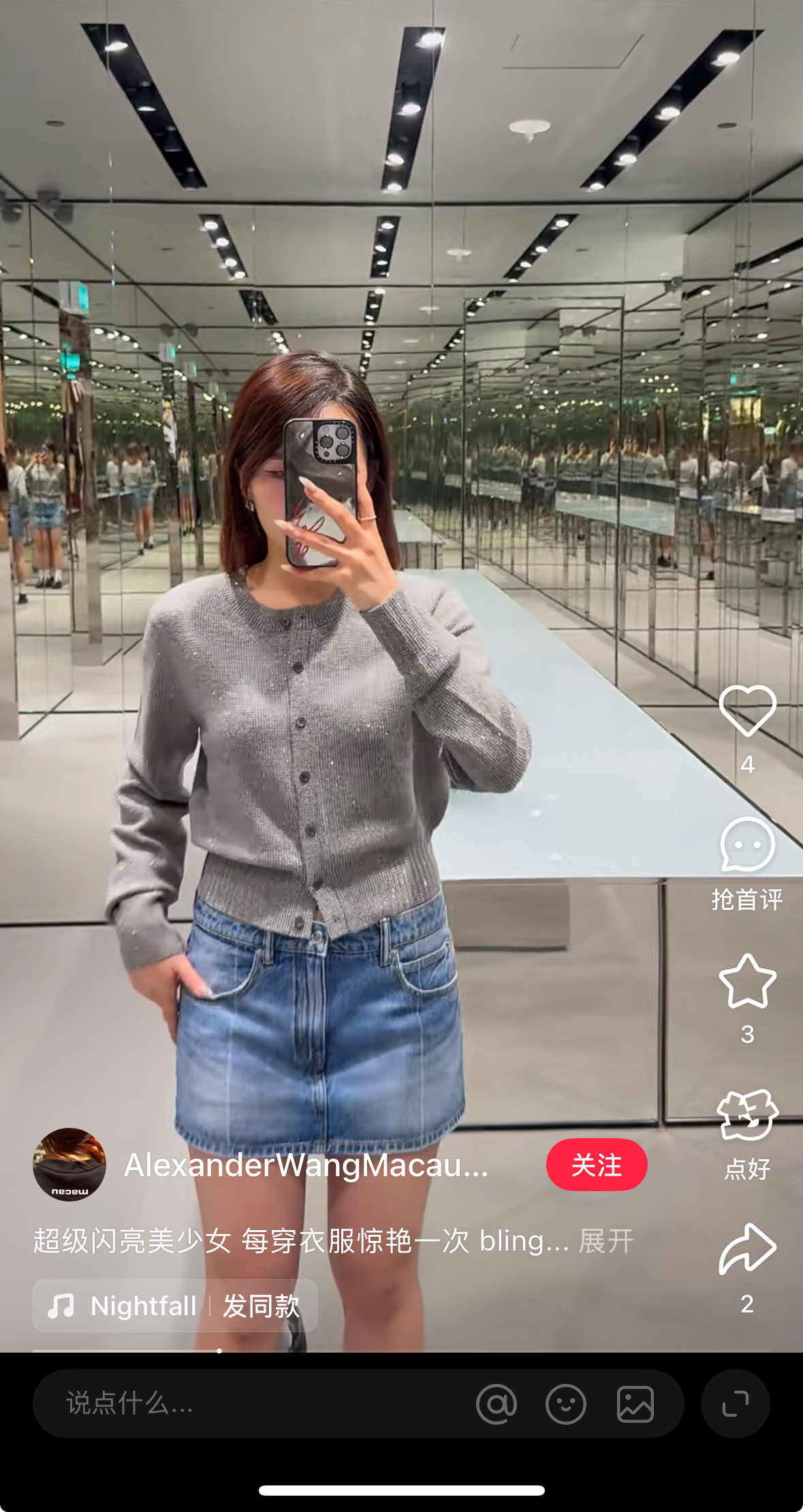
Task: Like this video with the heart icon
Action: (747, 711)
